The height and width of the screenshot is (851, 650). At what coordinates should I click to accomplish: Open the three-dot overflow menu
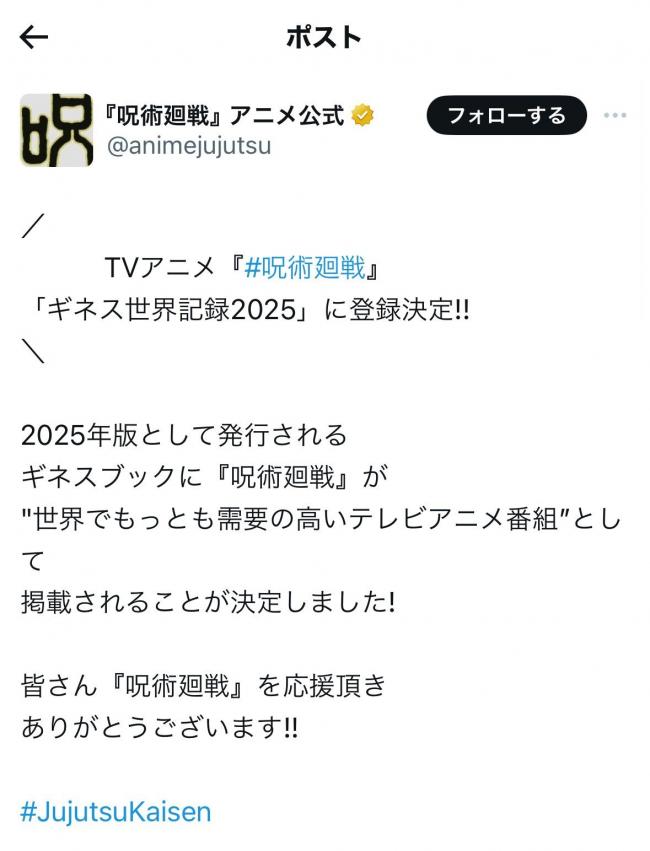[615, 115]
